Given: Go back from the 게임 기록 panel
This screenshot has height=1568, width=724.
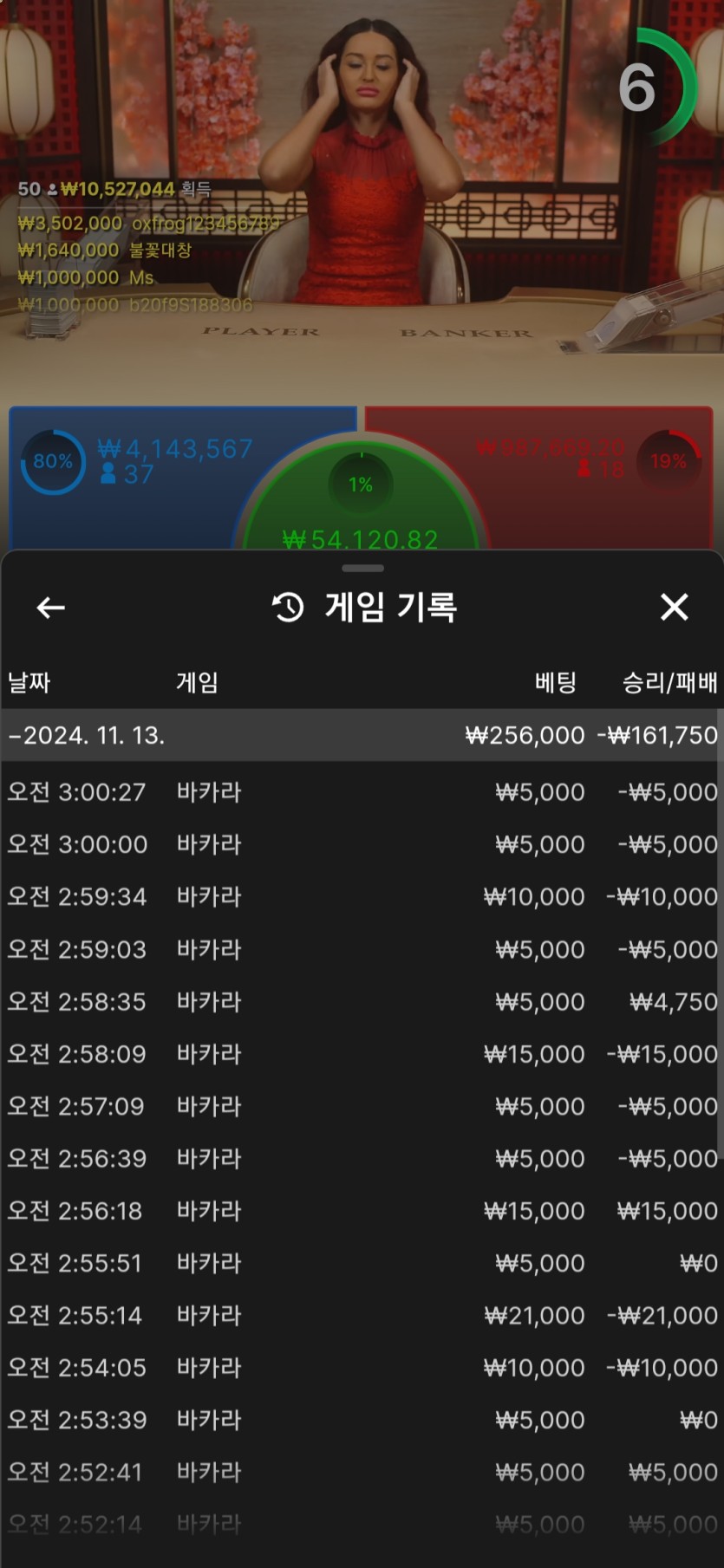Looking at the screenshot, I should [50, 608].
